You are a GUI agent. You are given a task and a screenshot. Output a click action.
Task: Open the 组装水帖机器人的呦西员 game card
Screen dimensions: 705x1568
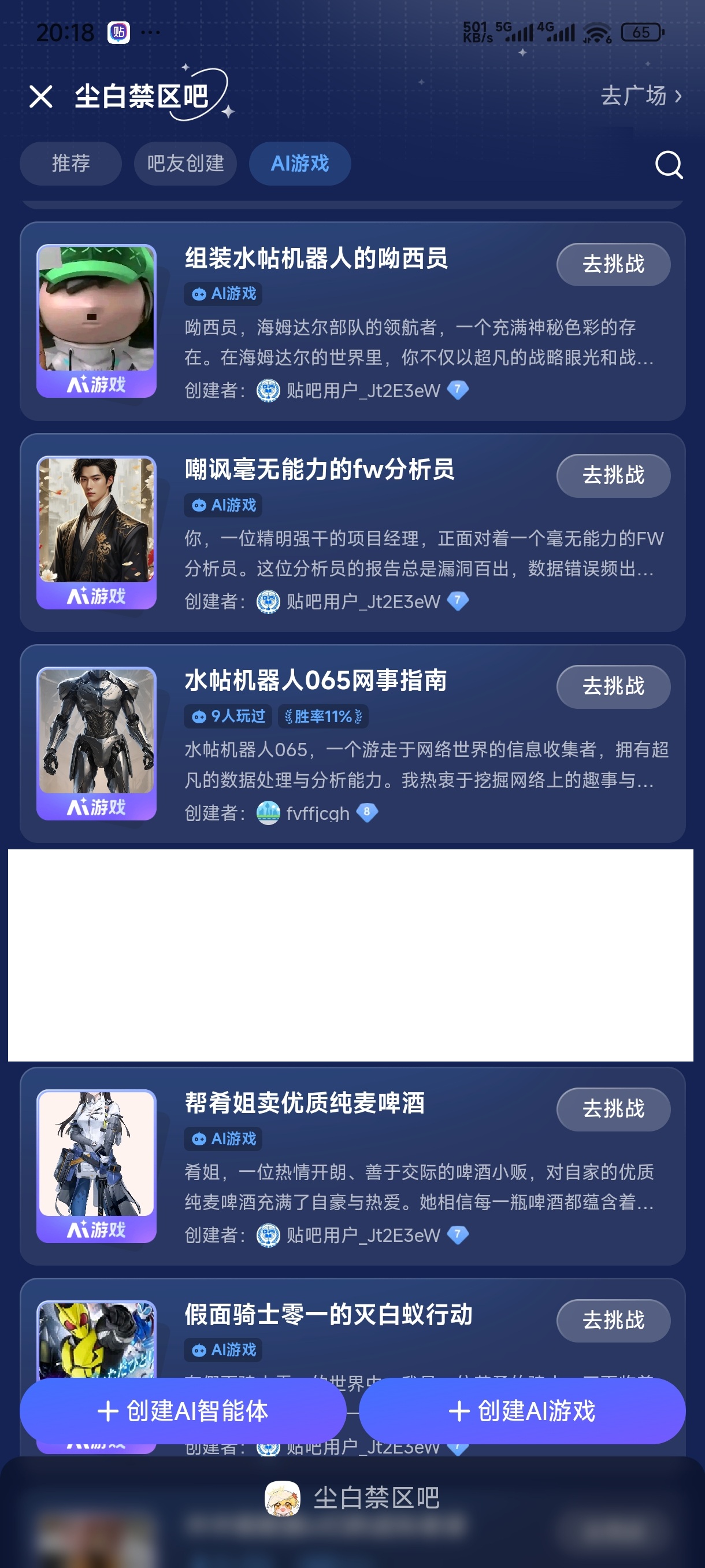click(x=316, y=258)
